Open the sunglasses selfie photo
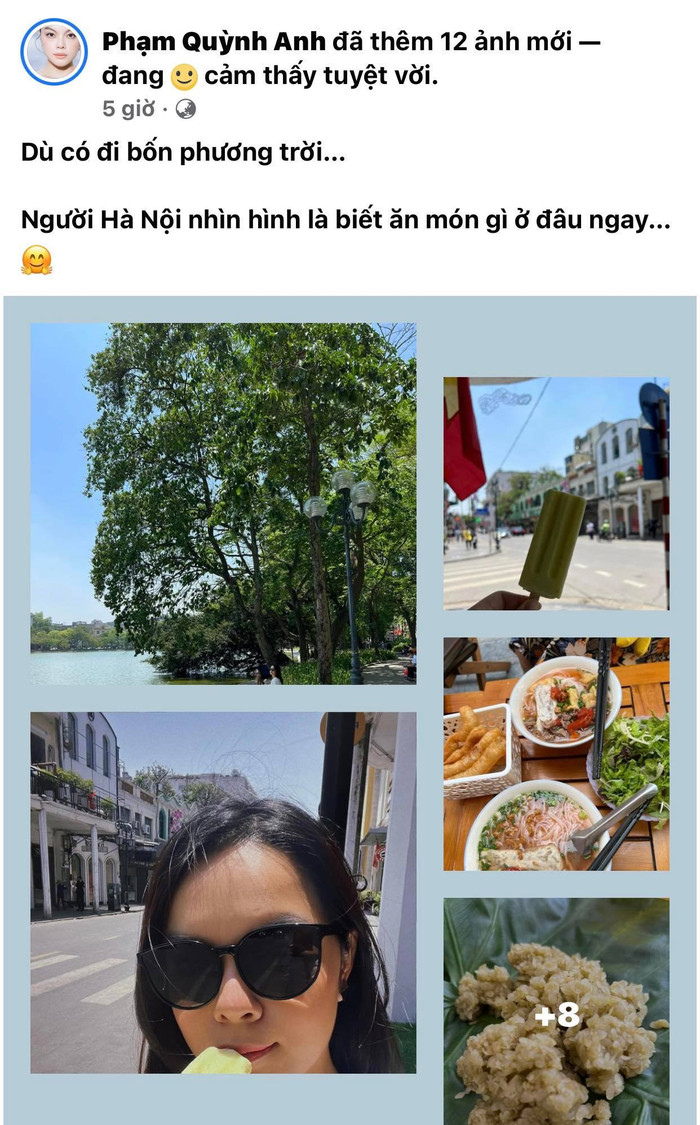The image size is (700, 1125). pos(223,892)
